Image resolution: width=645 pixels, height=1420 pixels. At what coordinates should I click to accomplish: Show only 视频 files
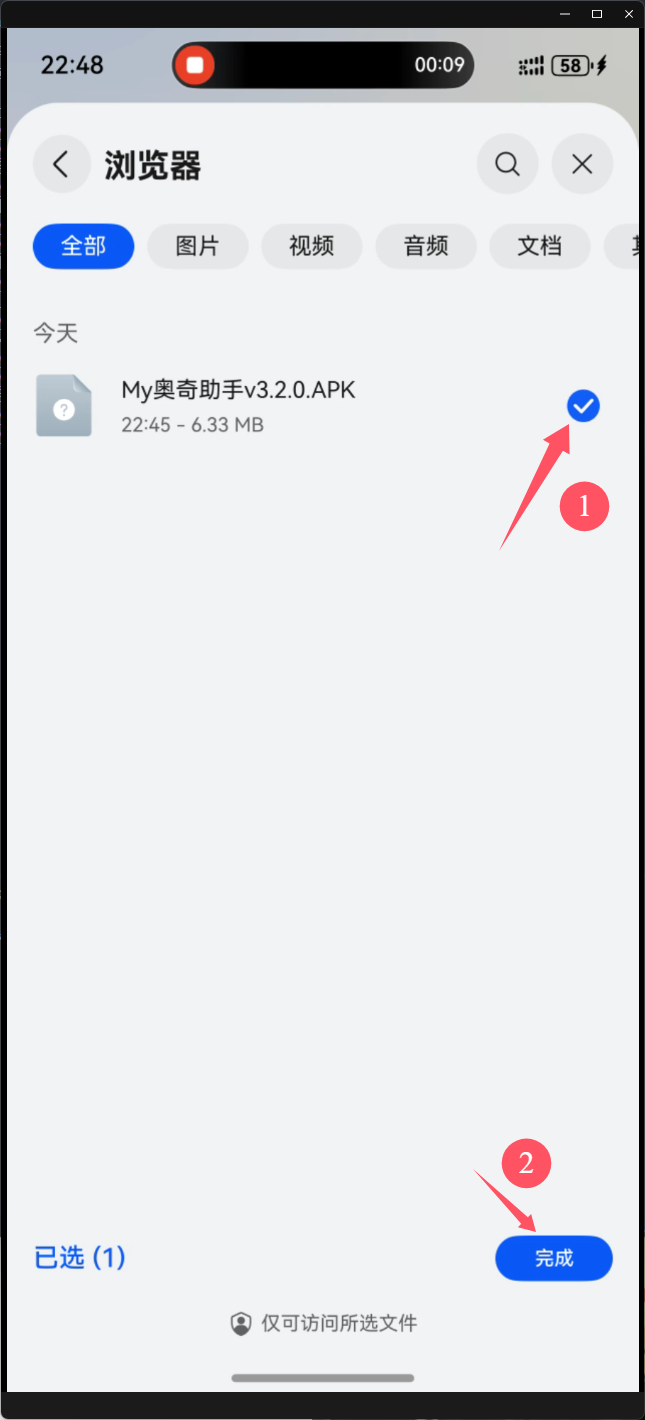311,246
